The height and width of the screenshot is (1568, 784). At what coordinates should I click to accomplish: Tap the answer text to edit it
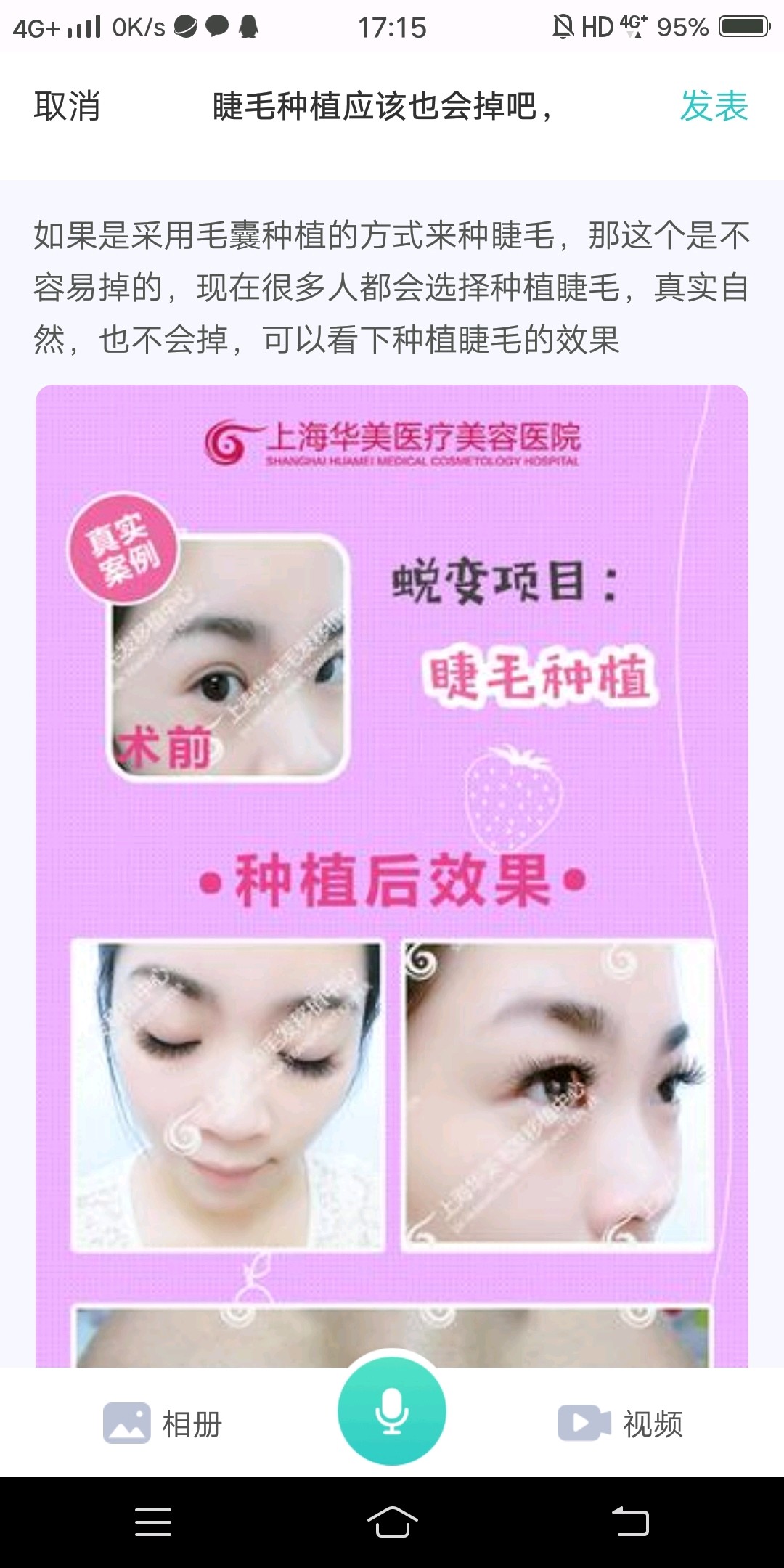(x=392, y=287)
